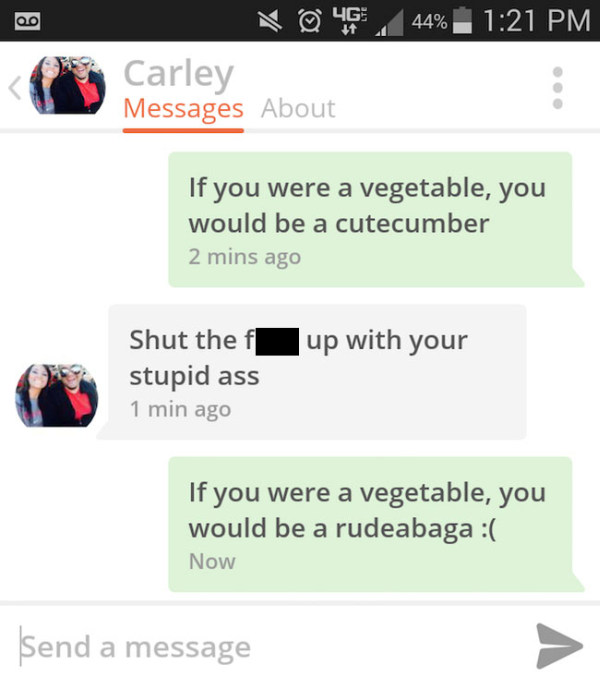Screen dimensions: 600x689
Task: Open Carley's profile photo in the header
Action: coord(67,86)
